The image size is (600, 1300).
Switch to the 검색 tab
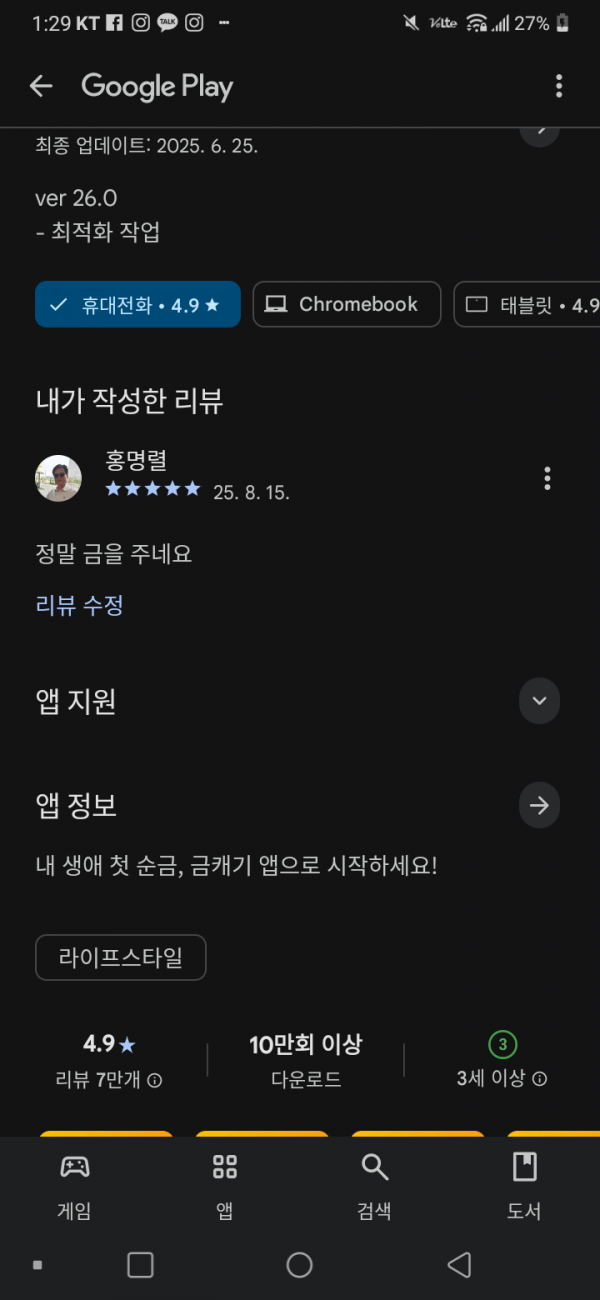pyautogui.click(x=374, y=1186)
